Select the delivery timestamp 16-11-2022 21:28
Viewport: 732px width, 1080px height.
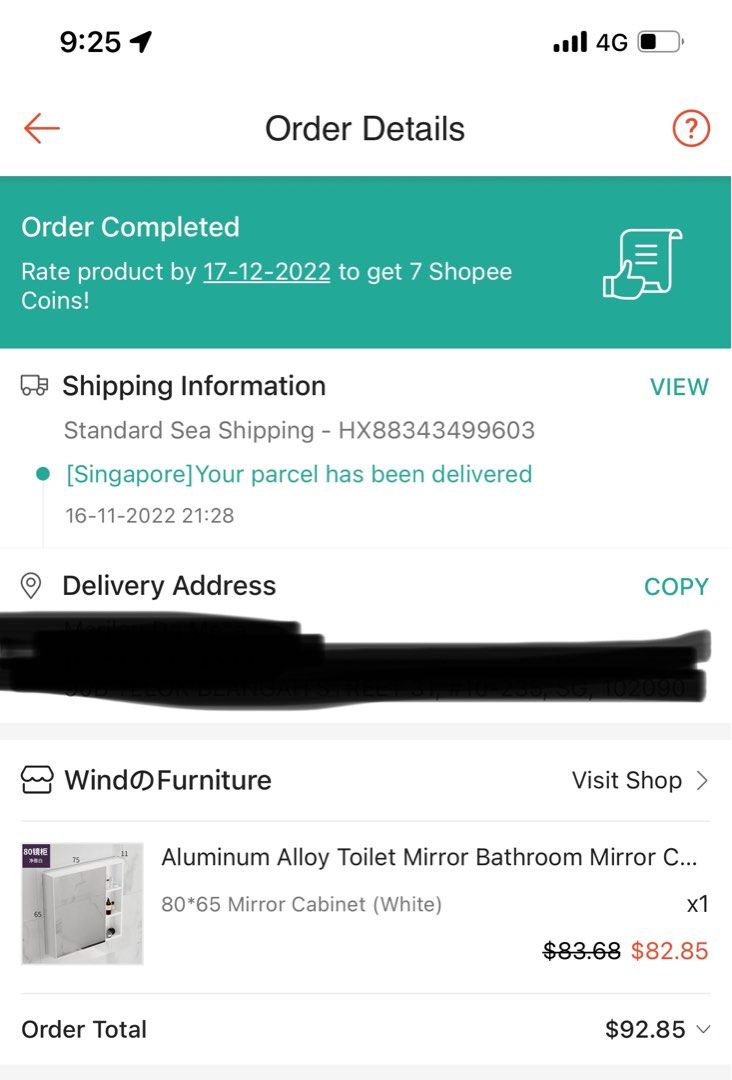coord(150,515)
